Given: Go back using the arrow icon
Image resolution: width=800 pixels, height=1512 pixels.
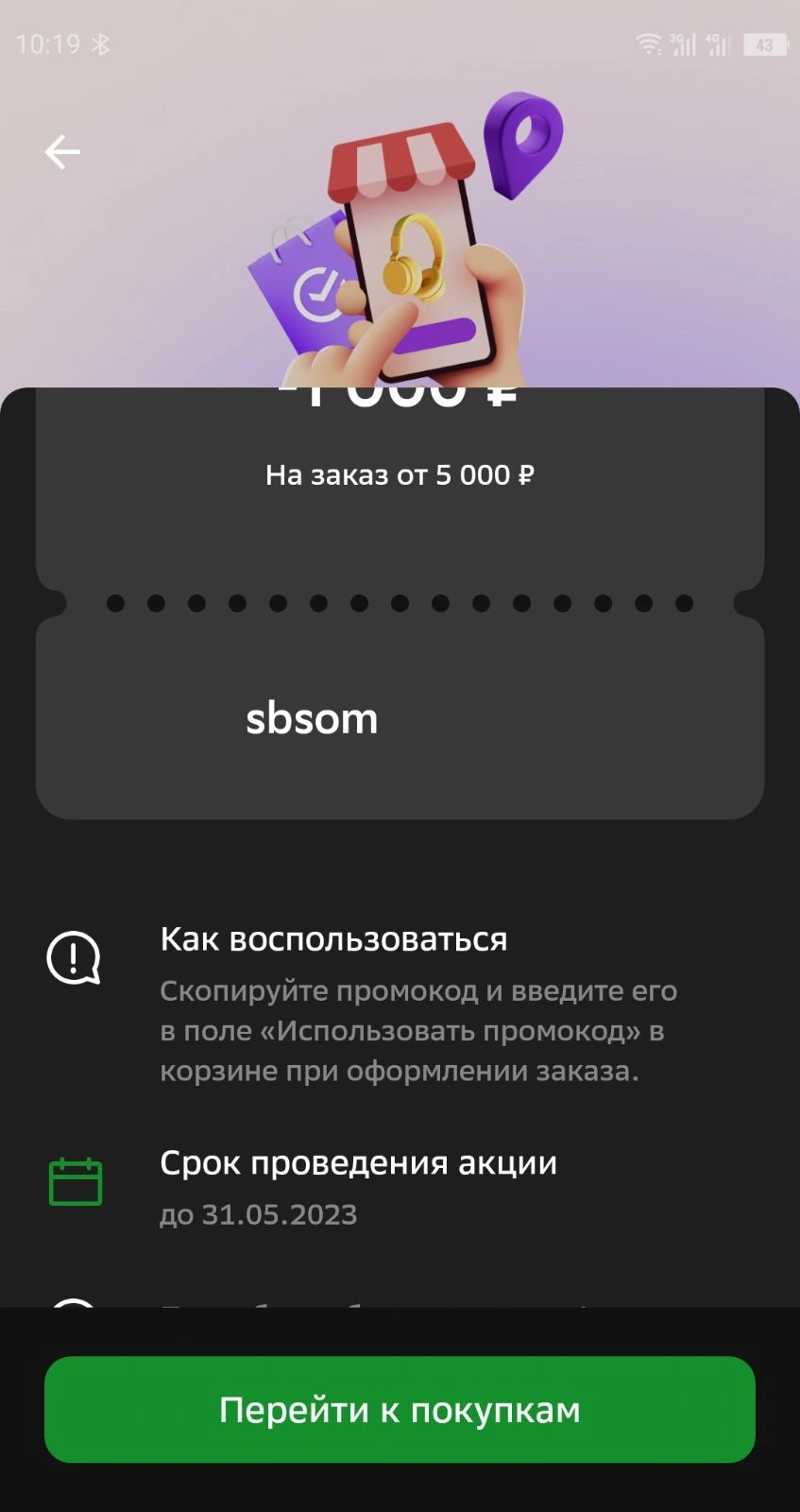Looking at the screenshot, I should [62, 151].
